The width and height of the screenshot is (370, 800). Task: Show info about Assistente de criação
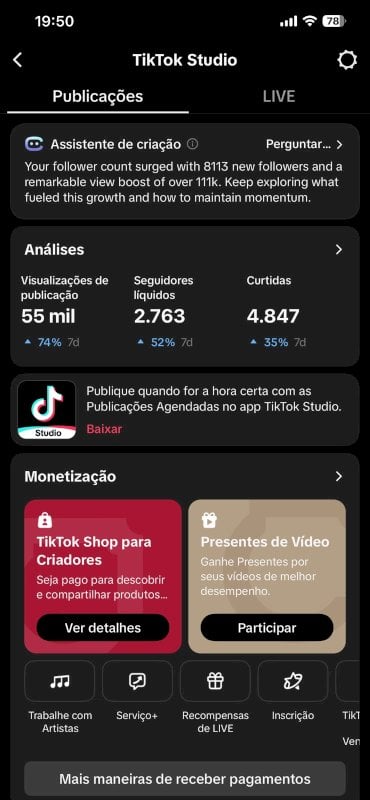192,144
